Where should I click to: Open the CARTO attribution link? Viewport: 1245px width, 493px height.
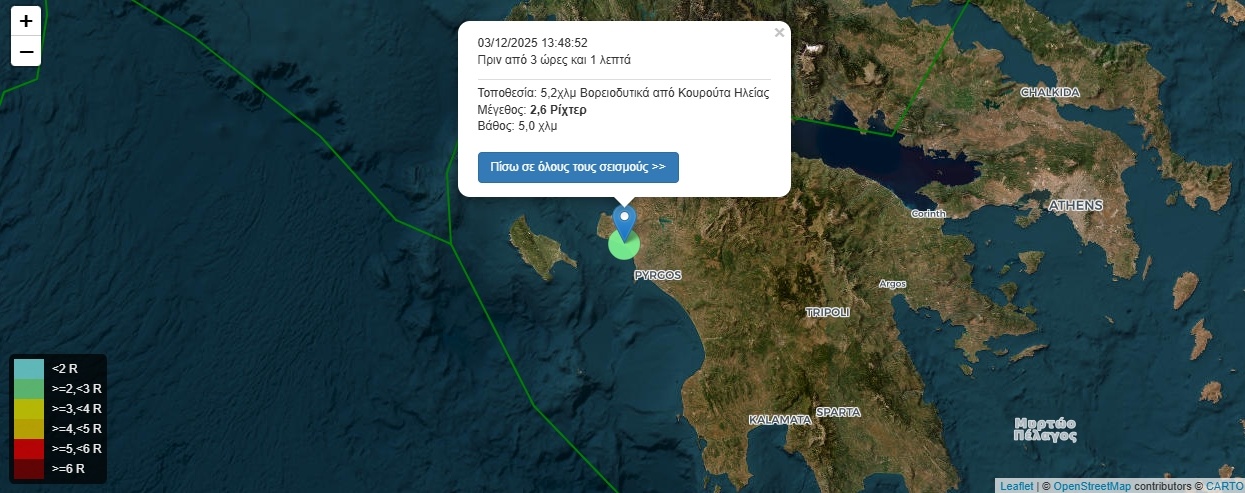pos(1224,486)
